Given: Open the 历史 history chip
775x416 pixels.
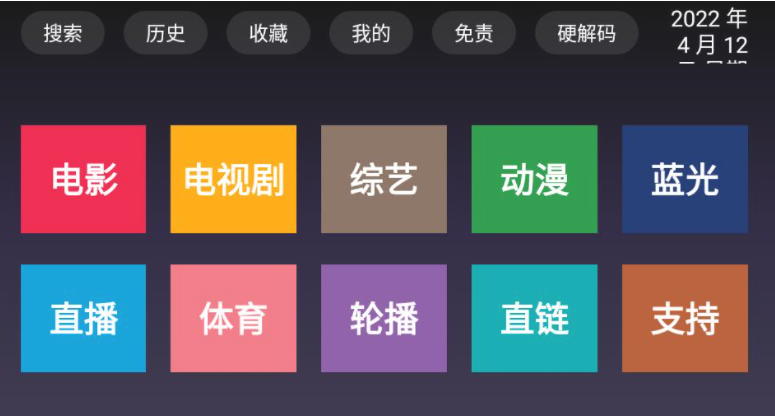Looking at the screenshot, I should coord(165,34).
